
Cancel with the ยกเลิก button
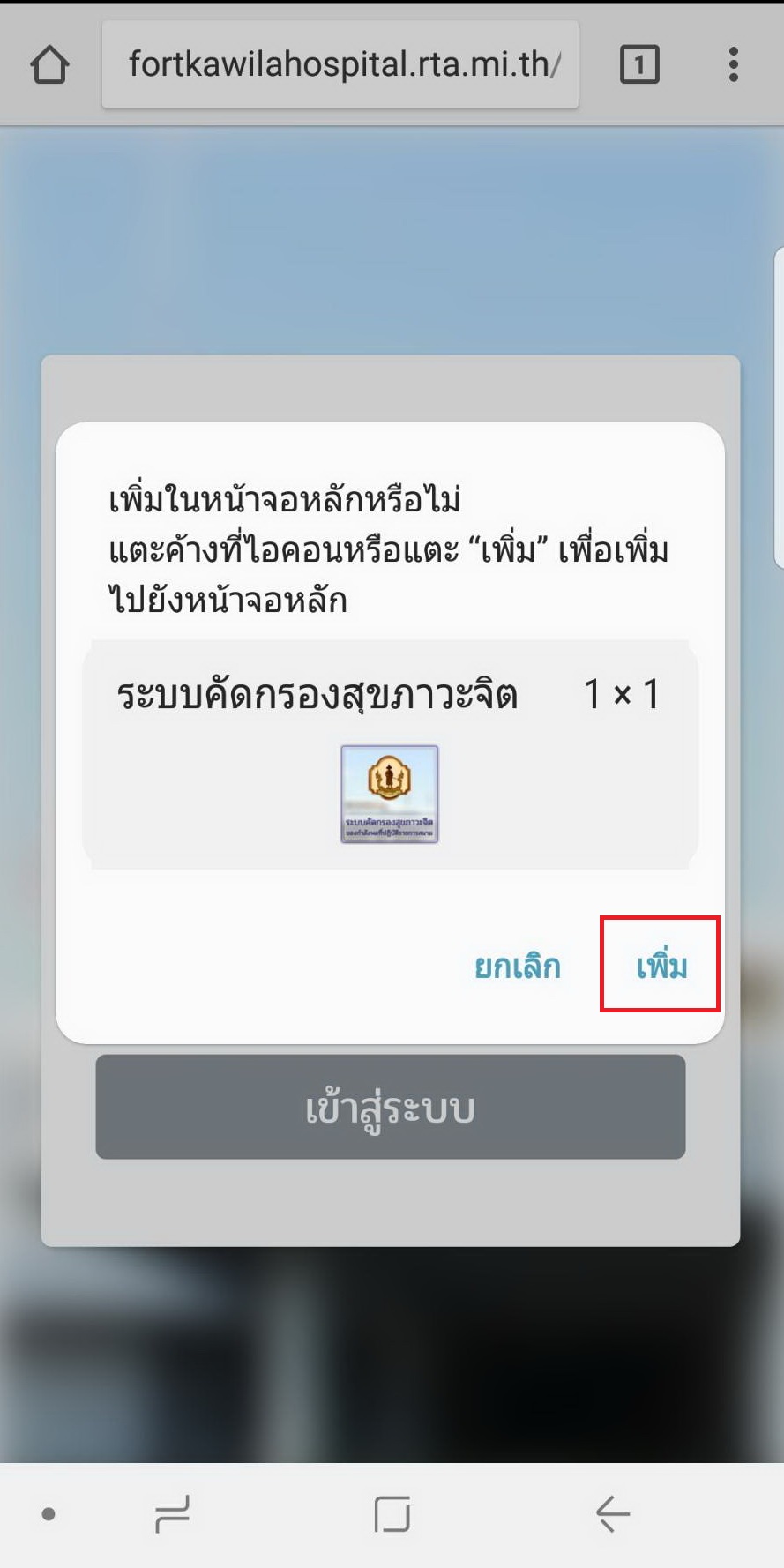pyautogui.click(x=518, y=967)
